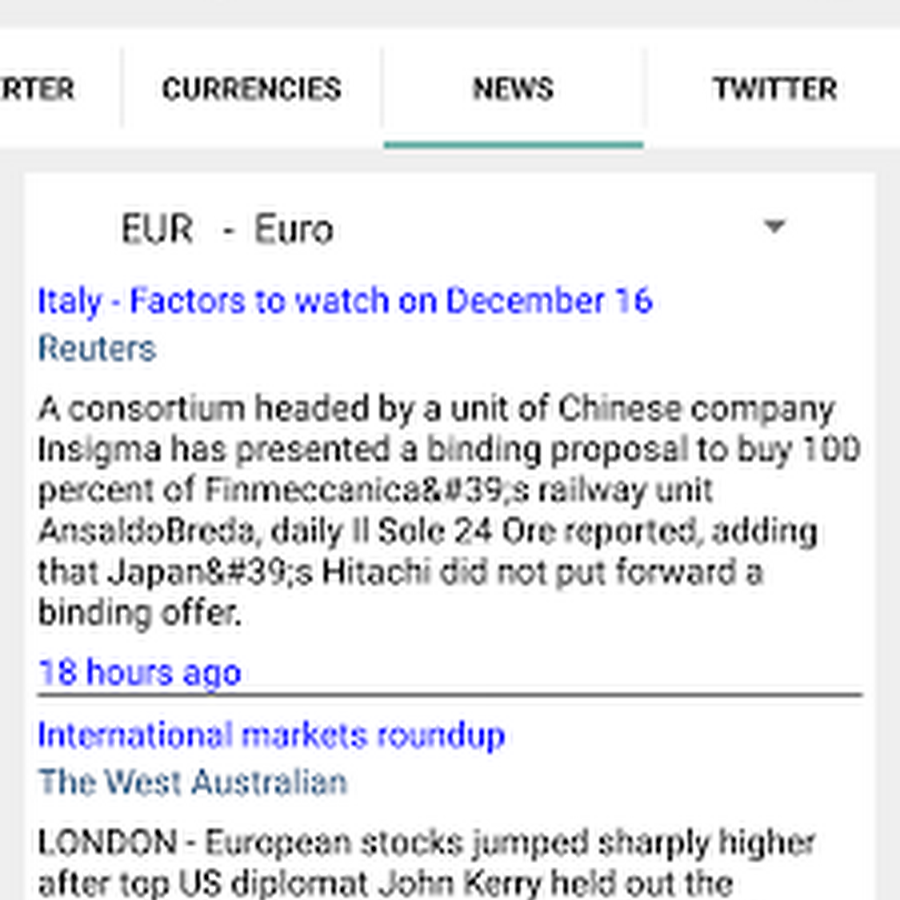Open the International markets roundup article
The height and width of the screenshot is (900, 900).
[271, 736]
